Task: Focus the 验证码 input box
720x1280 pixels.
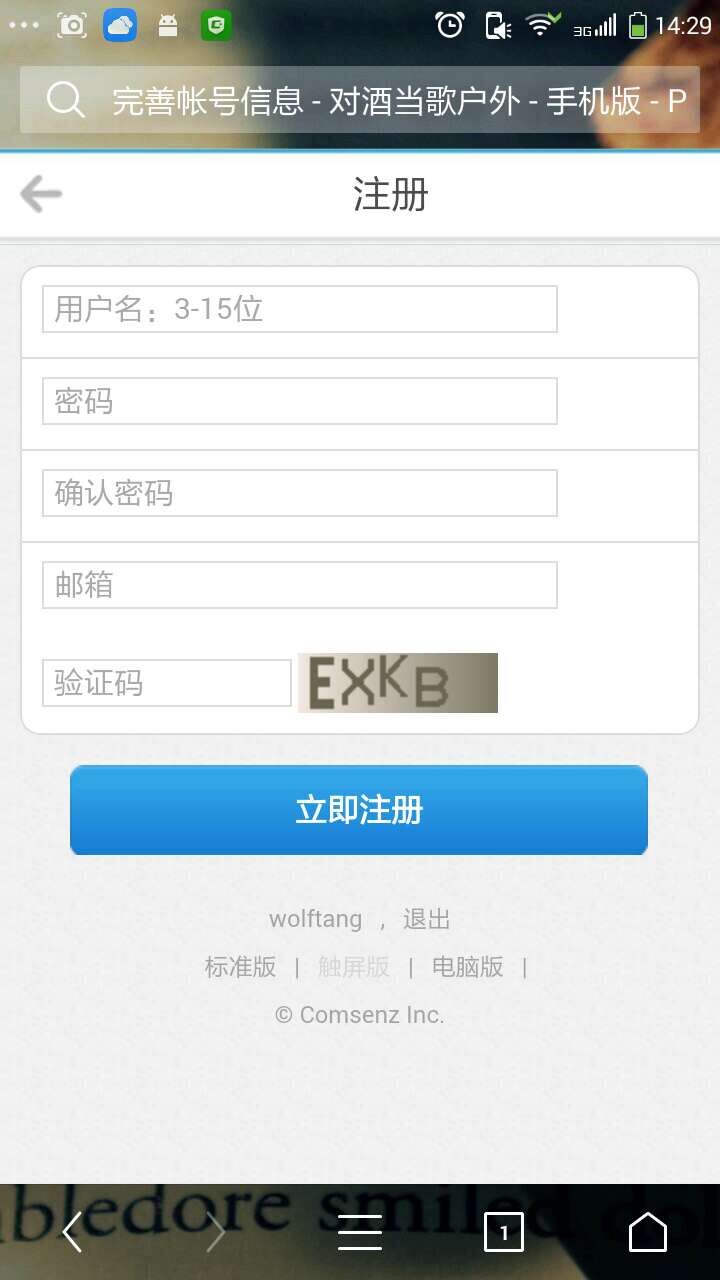Action: pos(166,683)
